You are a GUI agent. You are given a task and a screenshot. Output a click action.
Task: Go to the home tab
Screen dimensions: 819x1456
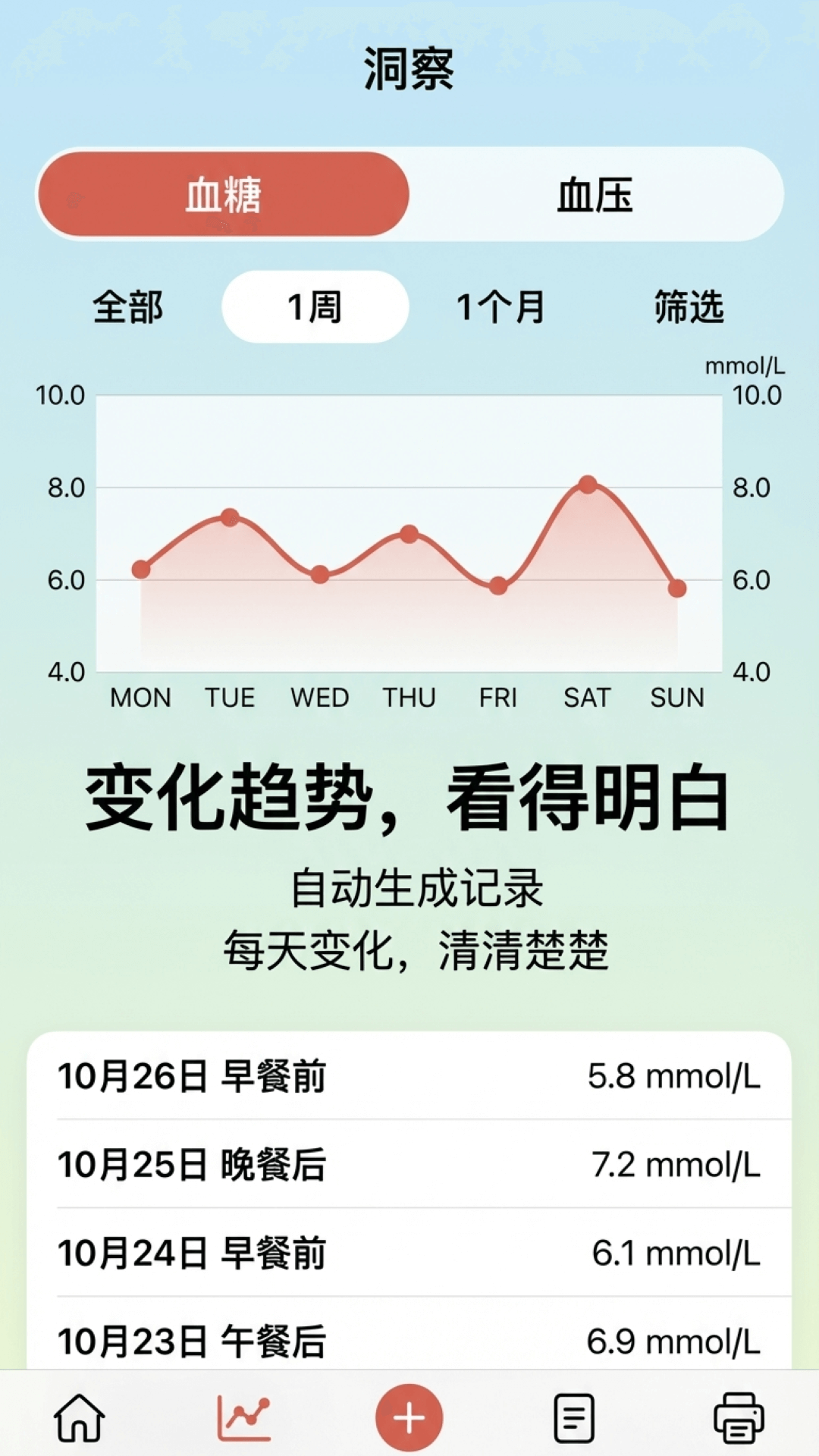pos(80,1417)
